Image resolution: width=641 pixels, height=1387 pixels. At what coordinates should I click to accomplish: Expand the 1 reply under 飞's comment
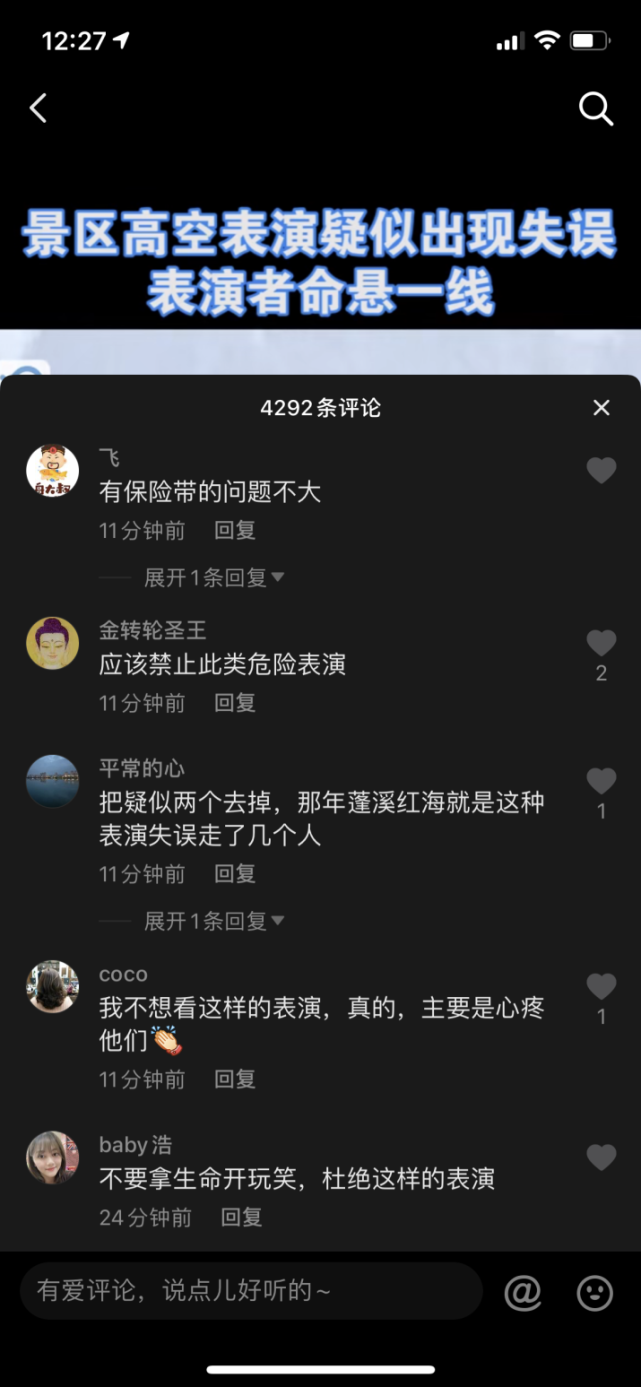pos(214,577)
